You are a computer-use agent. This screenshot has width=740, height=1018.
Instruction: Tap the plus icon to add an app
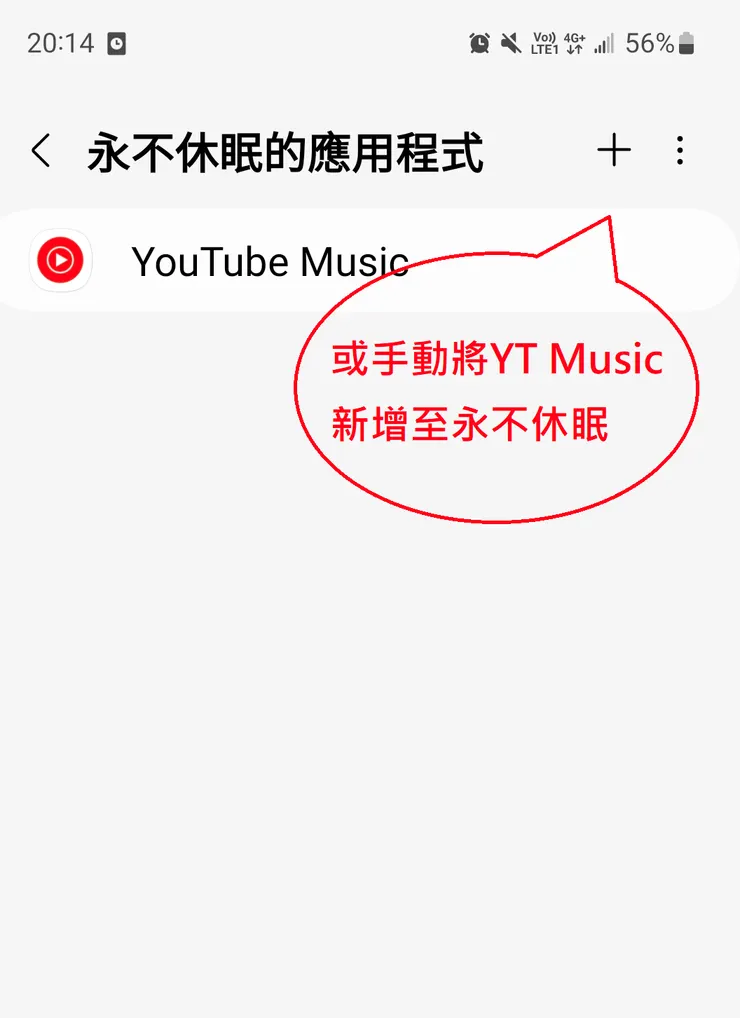(x=614, y=151)
